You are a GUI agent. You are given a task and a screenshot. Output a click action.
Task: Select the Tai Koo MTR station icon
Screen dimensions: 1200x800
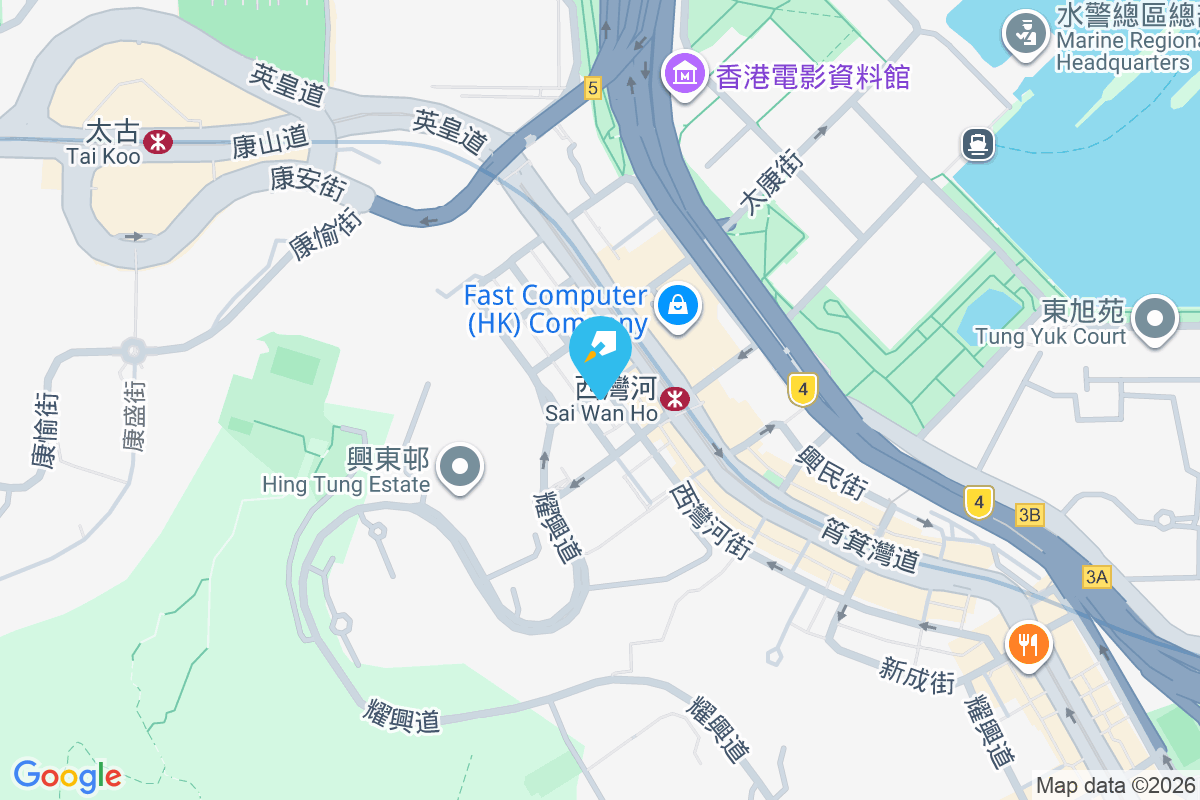click(x=157, y=142)
